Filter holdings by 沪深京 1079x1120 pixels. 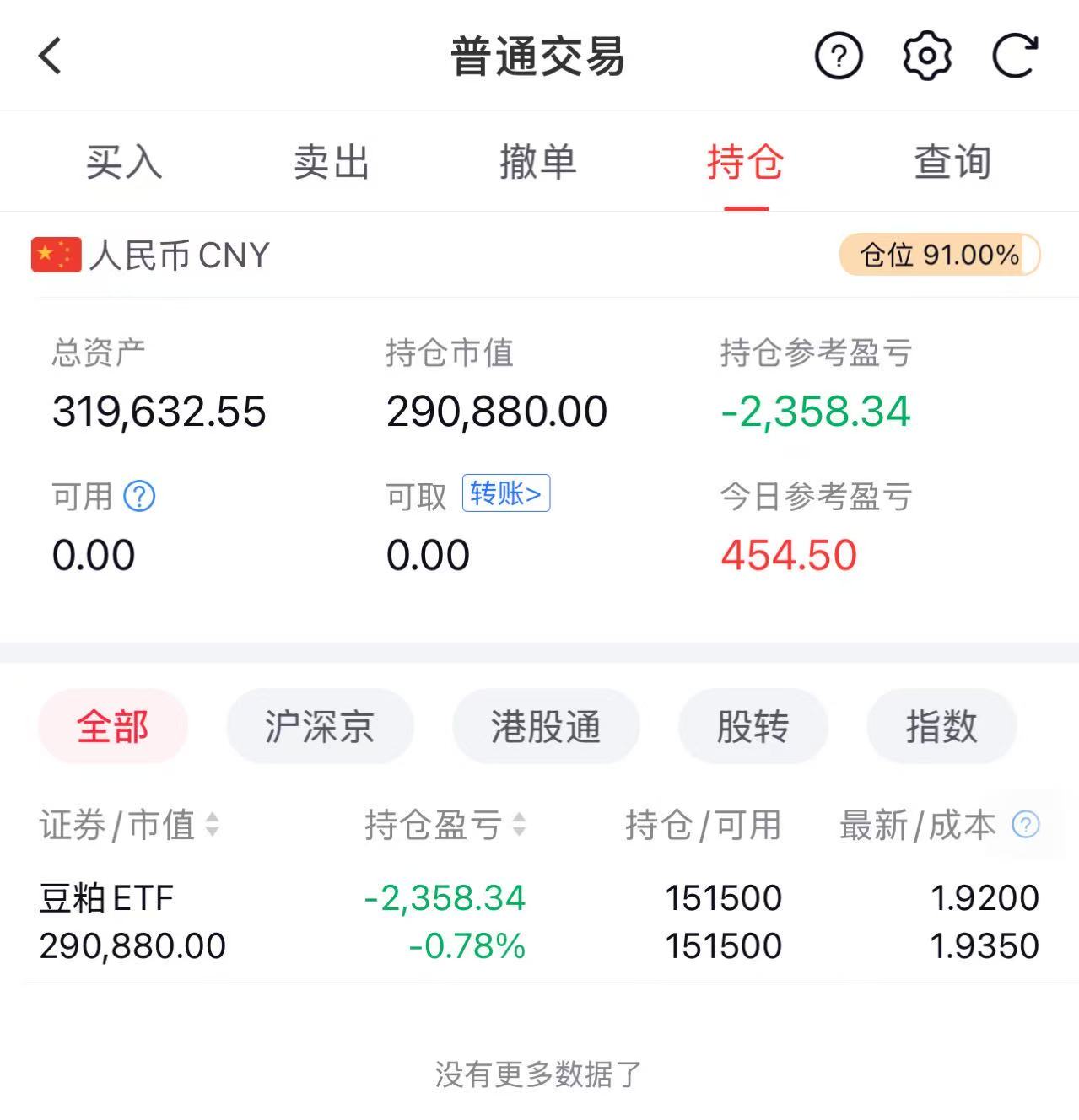320,726
